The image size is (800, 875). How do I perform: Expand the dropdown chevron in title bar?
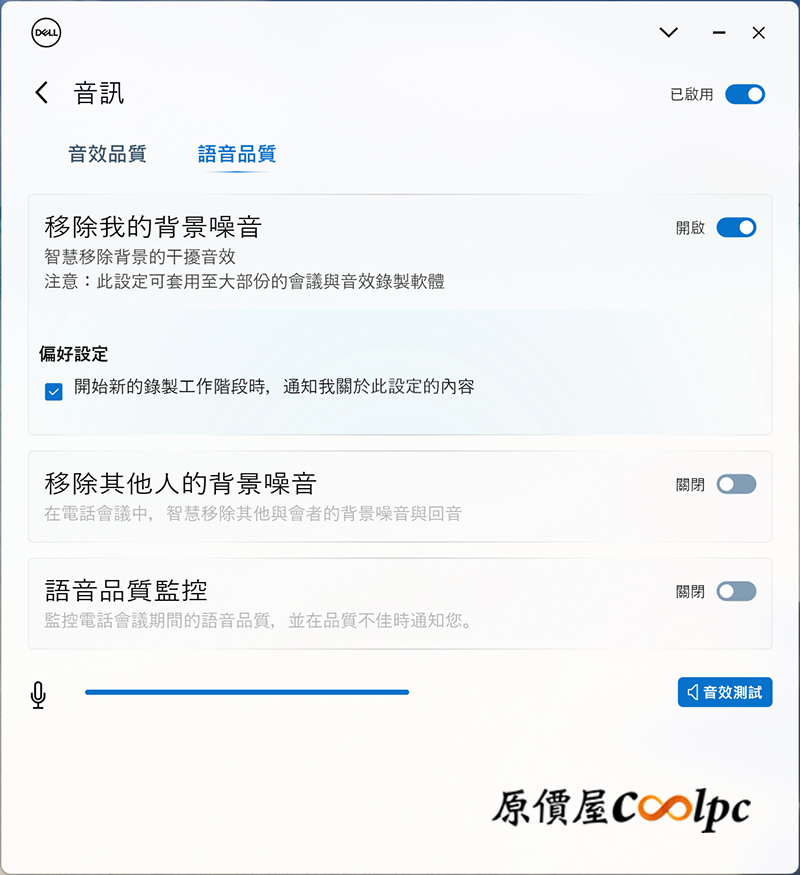(x=669, y=33)
